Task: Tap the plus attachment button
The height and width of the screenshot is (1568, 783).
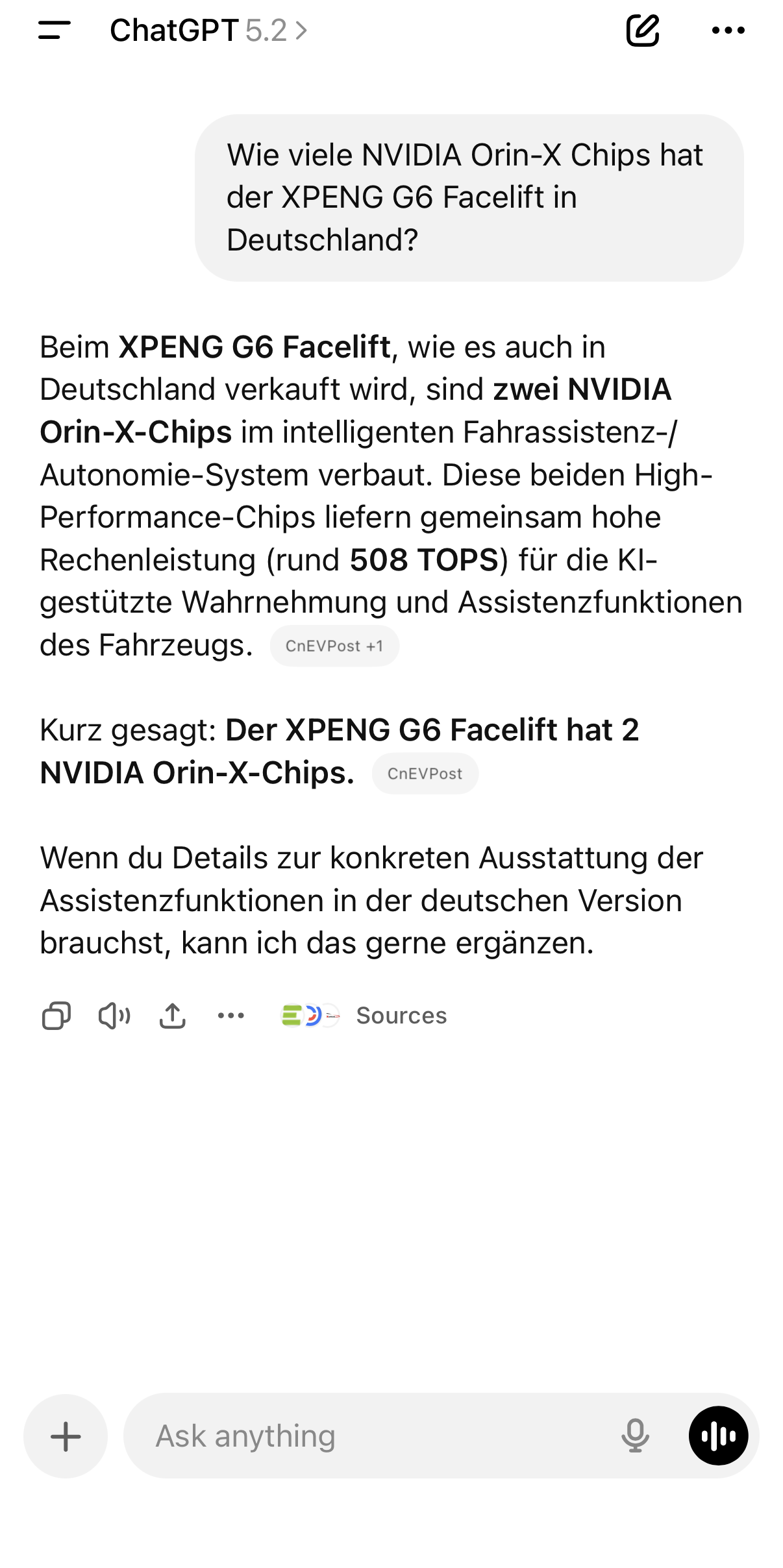Action: pos(66,1436)
